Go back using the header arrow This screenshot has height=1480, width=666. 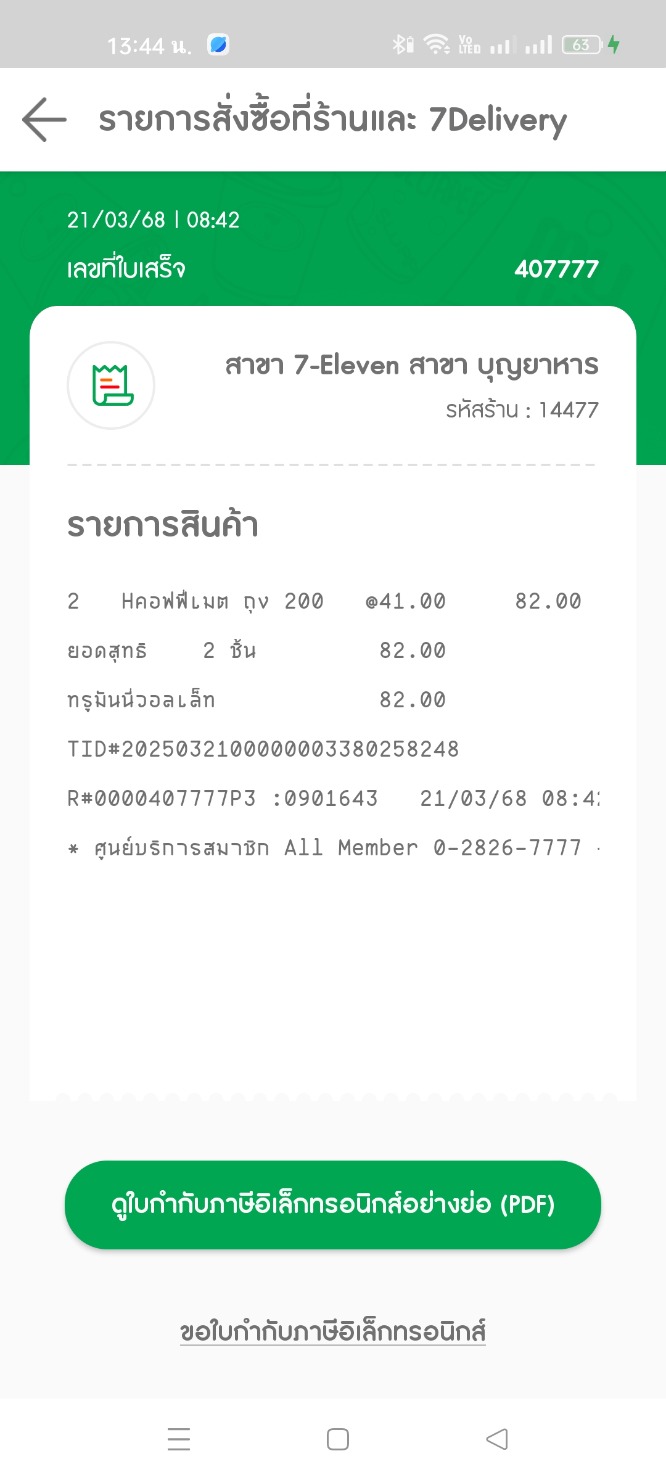(44, 121)
